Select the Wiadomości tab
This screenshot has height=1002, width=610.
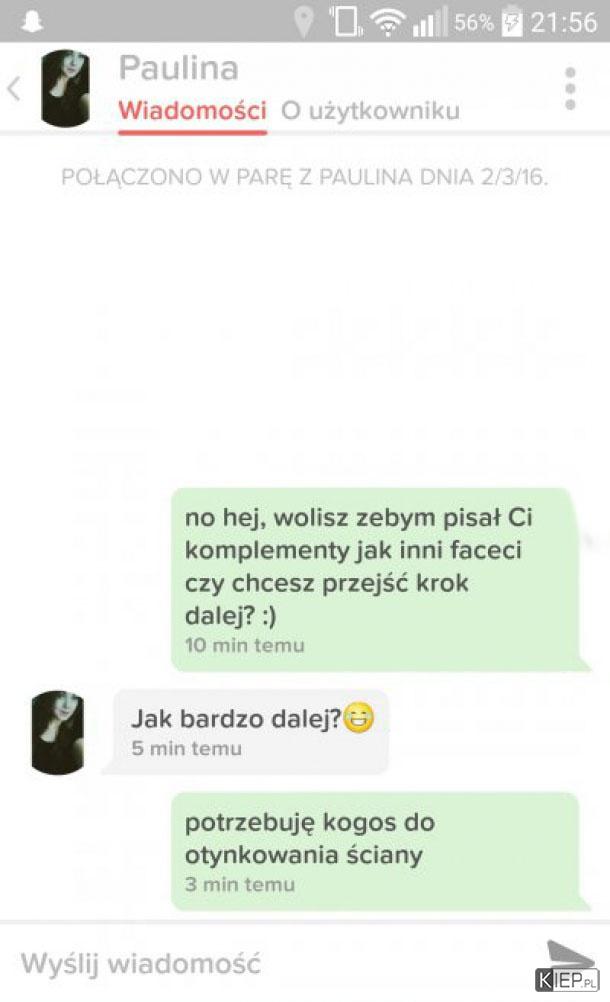(192, 111)
